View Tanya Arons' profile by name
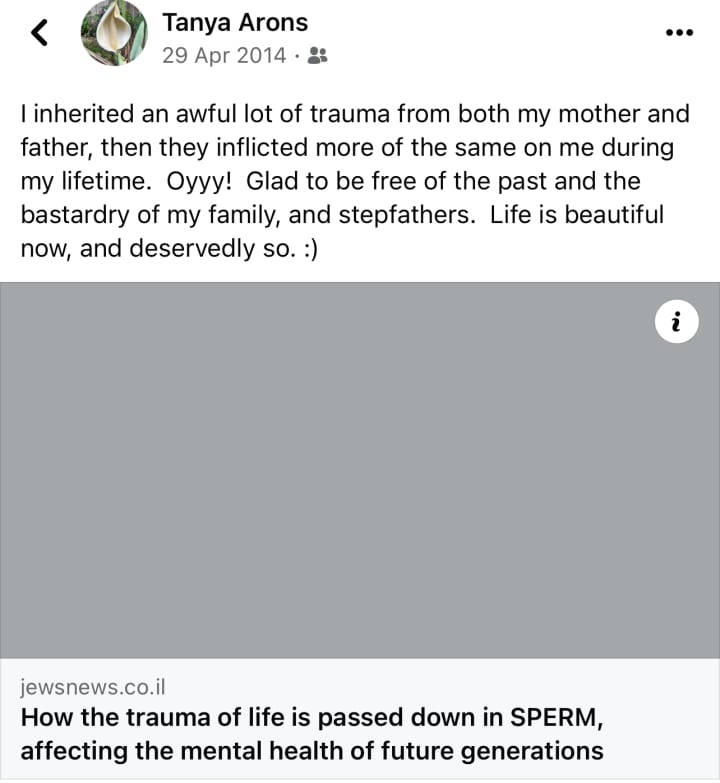 pos(235,22)
